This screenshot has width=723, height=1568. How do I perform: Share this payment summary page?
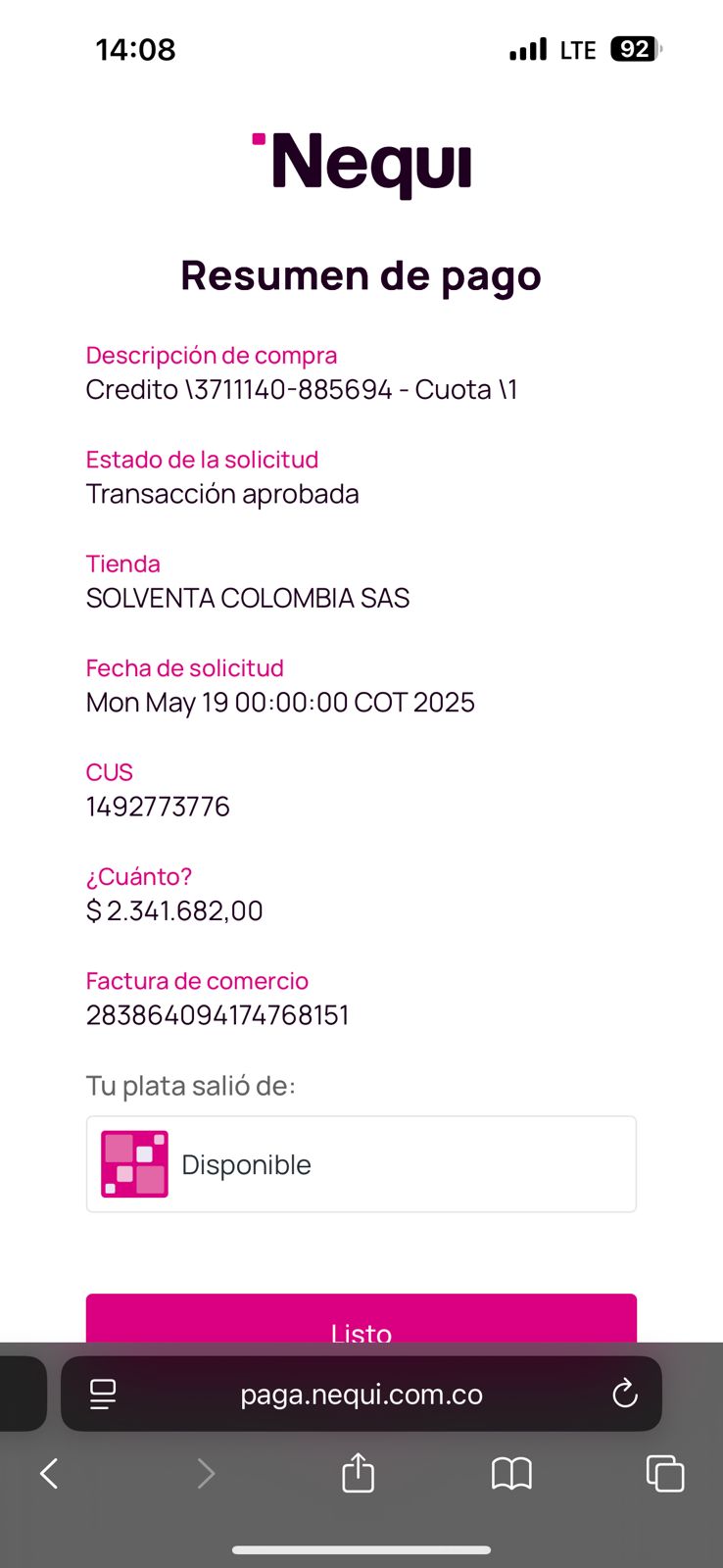click(358, 1473)
